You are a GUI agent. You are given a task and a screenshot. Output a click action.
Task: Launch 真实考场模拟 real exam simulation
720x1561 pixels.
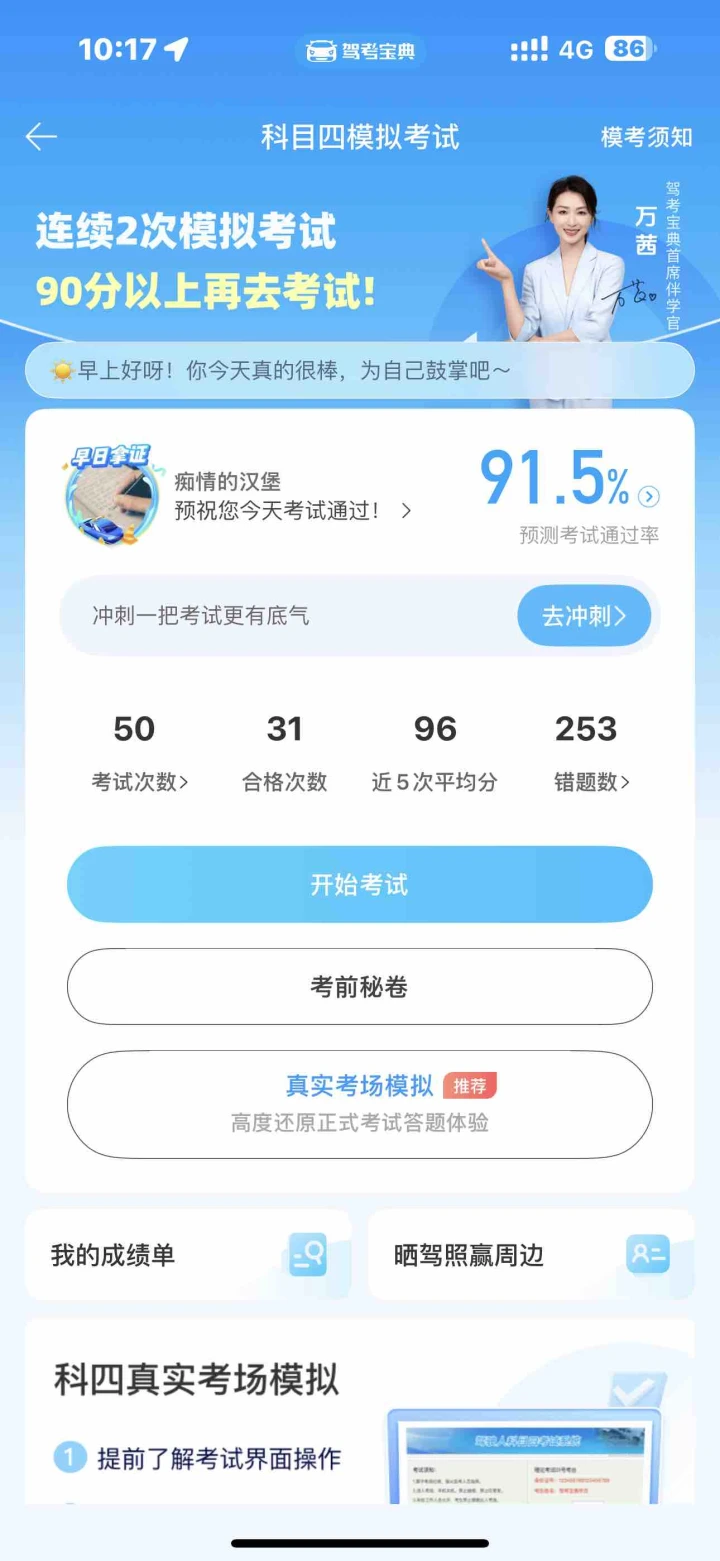point(360,1104)
